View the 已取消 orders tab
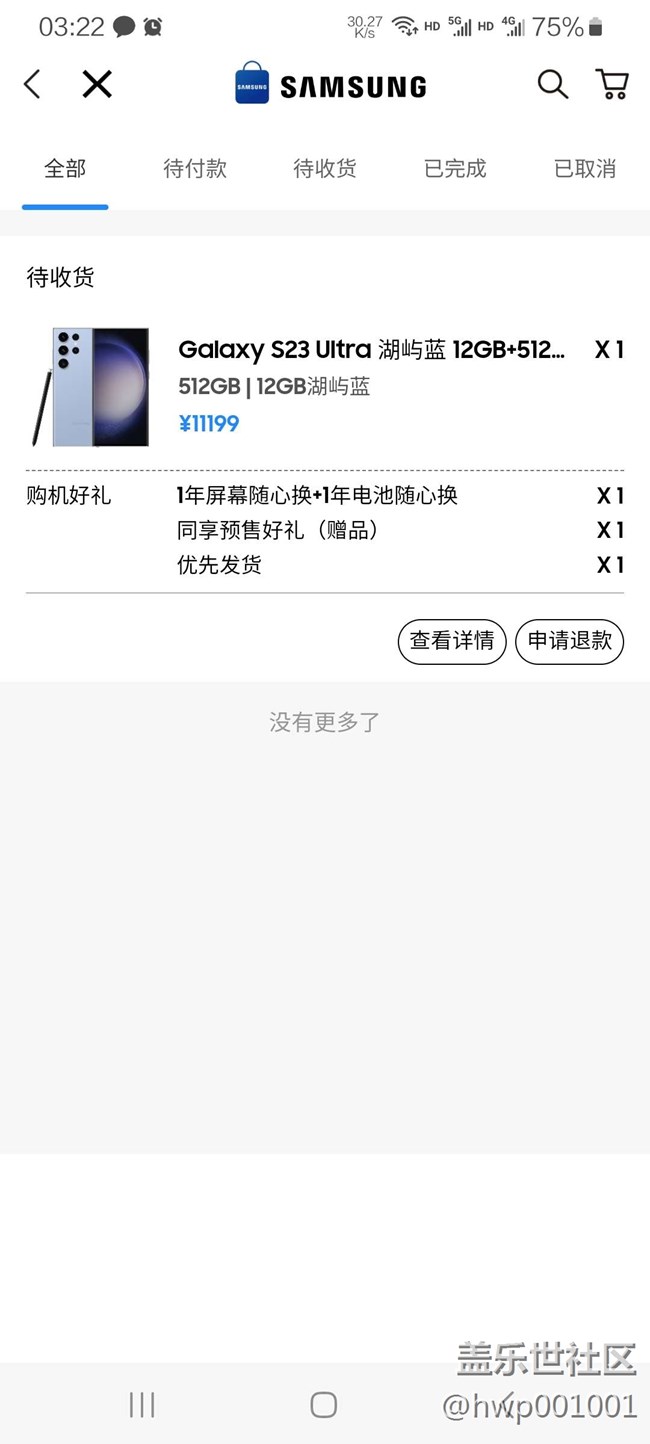The height and width of the screenshot is (1444, 650). tap(585, 169)
